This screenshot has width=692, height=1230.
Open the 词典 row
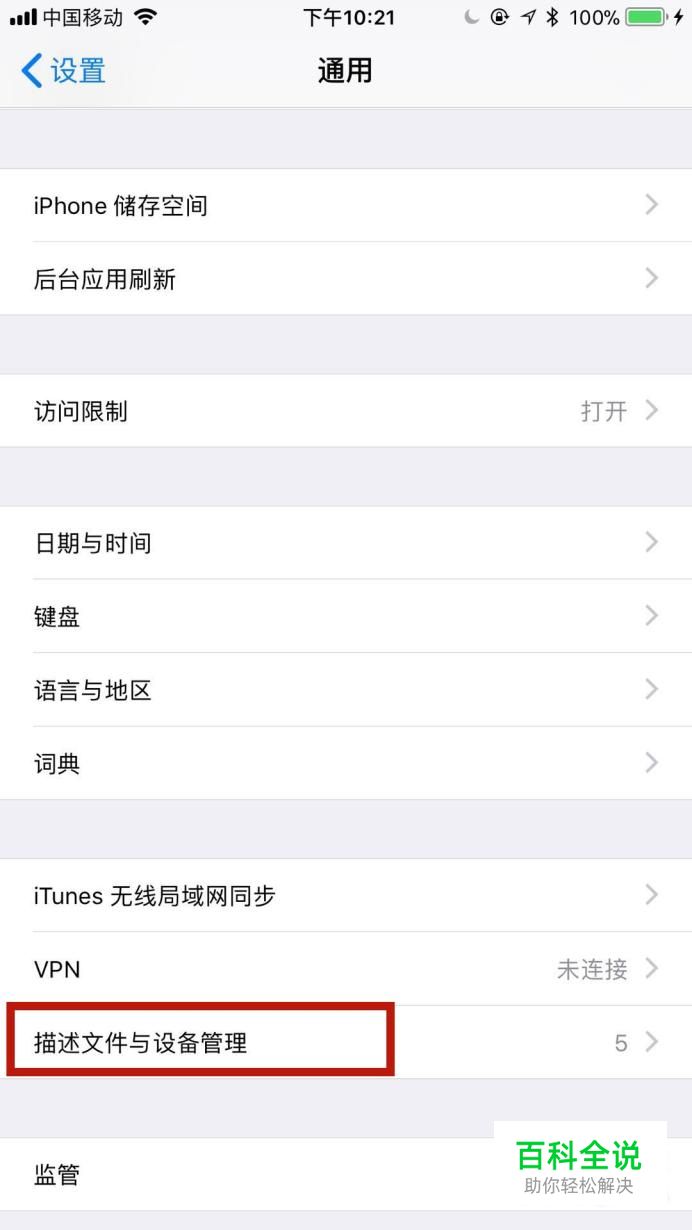coord(346,763)
